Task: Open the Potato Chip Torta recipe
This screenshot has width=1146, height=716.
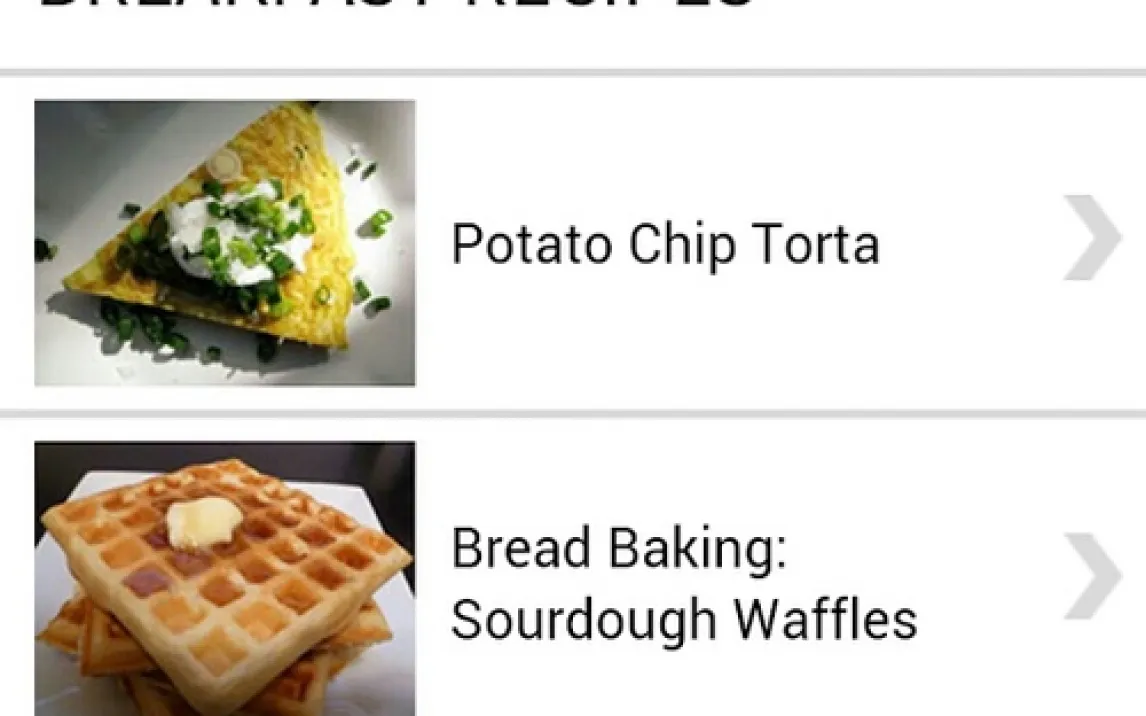Action: pyautogui.click(x=665, y=244)
